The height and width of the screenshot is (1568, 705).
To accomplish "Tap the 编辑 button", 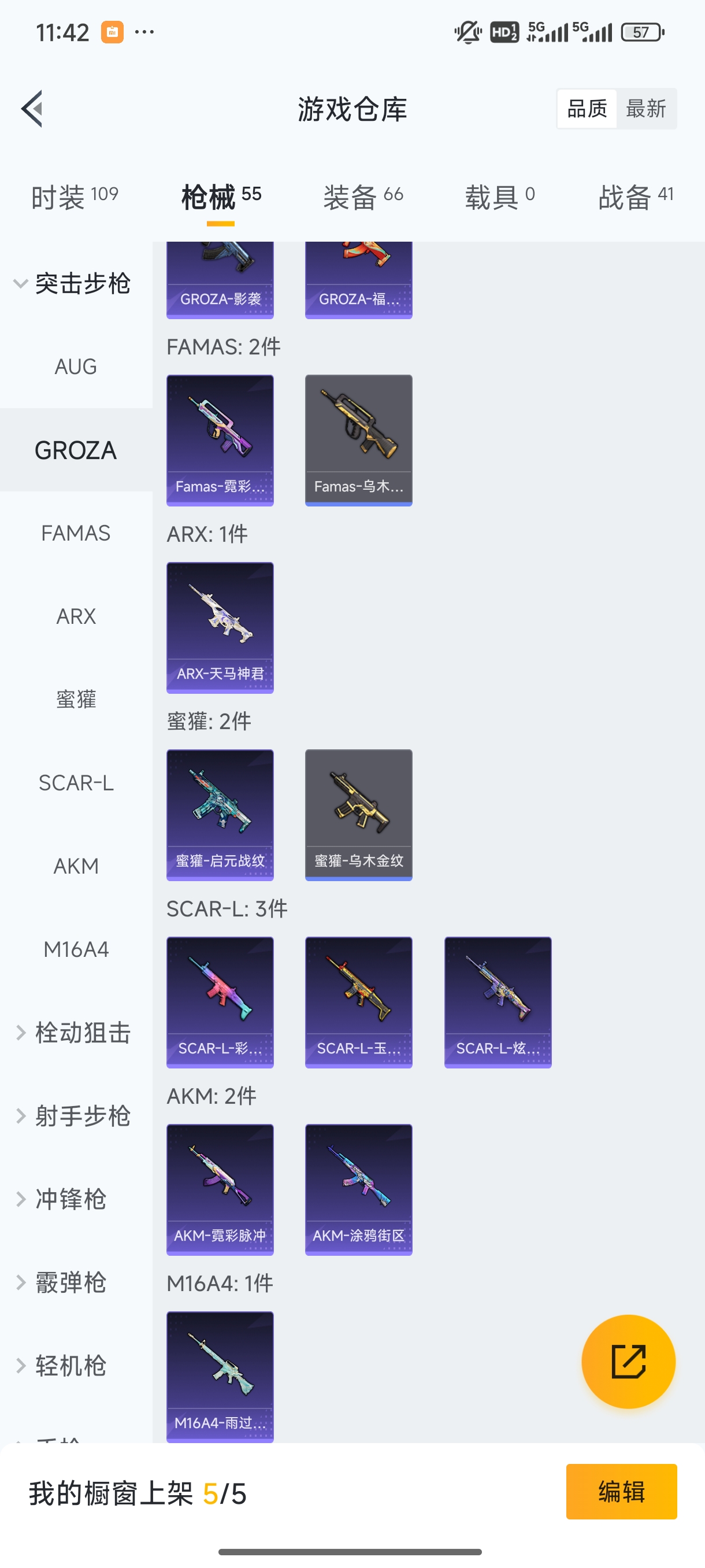I will click(621, 1491).
